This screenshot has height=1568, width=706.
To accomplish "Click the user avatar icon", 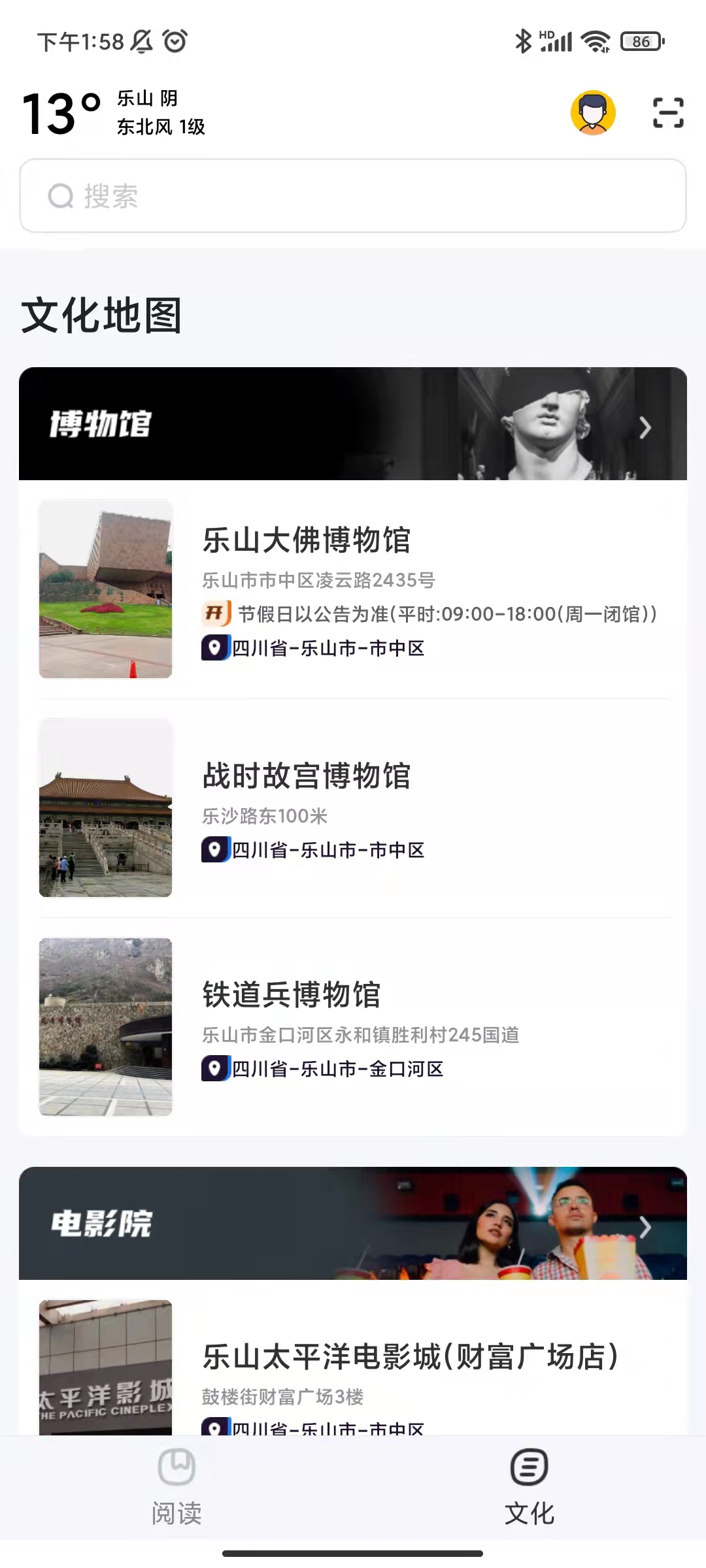I will (x=592, y=112).
